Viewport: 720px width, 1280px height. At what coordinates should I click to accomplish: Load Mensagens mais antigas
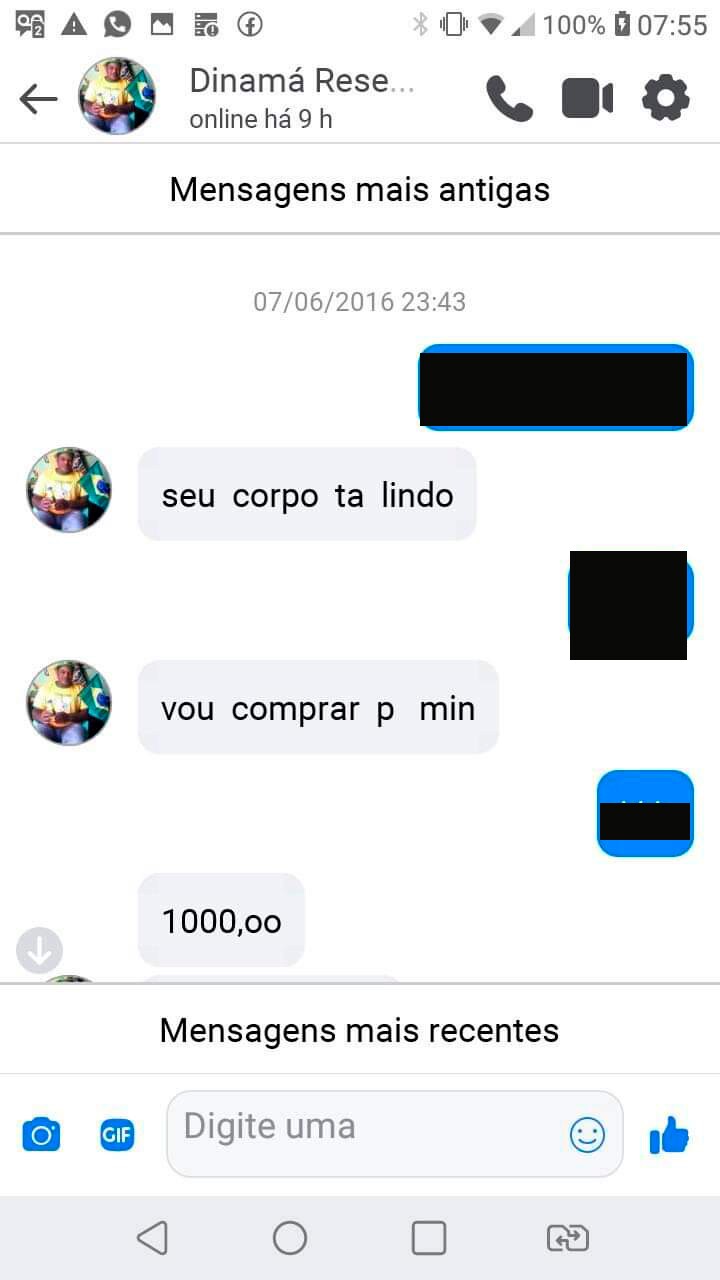[360, 189]
